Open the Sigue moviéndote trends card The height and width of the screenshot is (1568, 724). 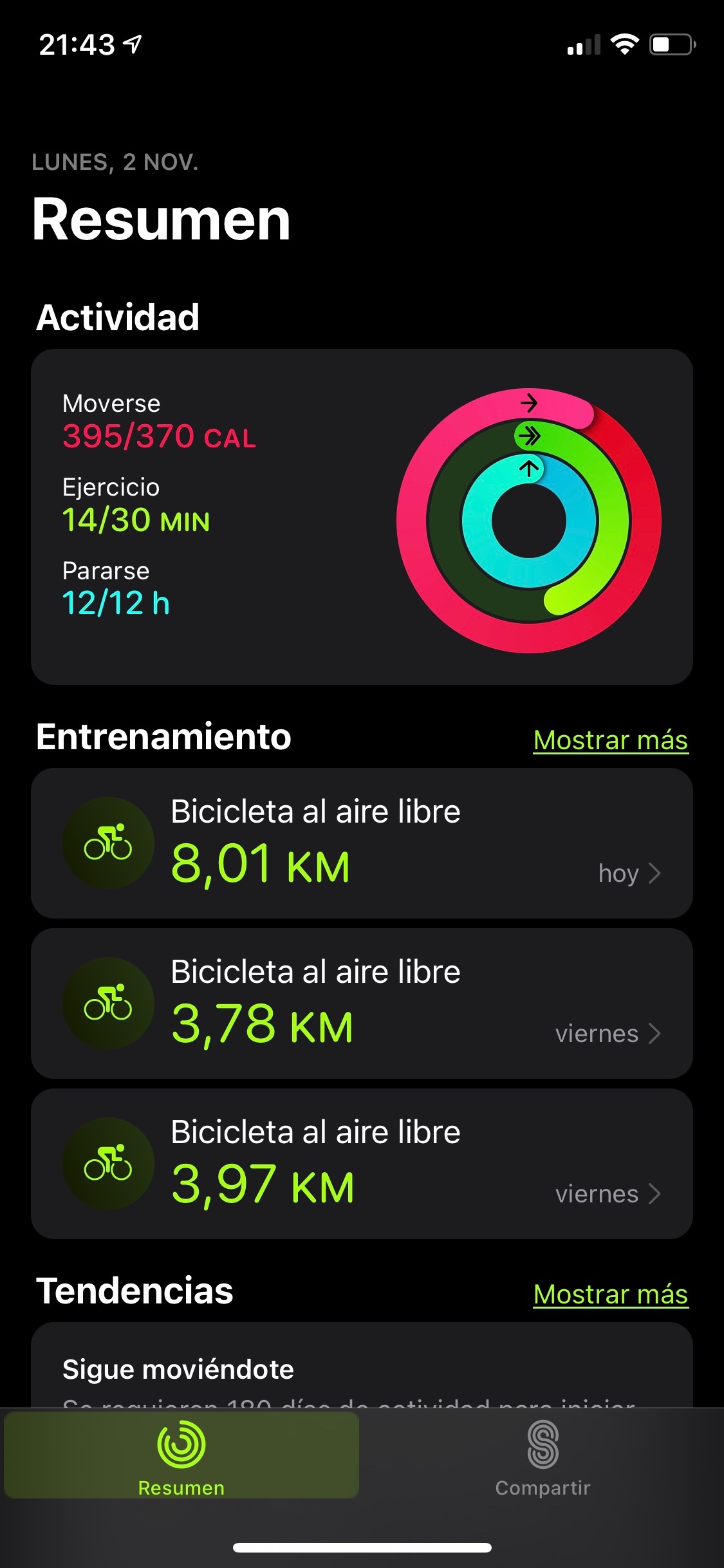[x=362, y=1368]
